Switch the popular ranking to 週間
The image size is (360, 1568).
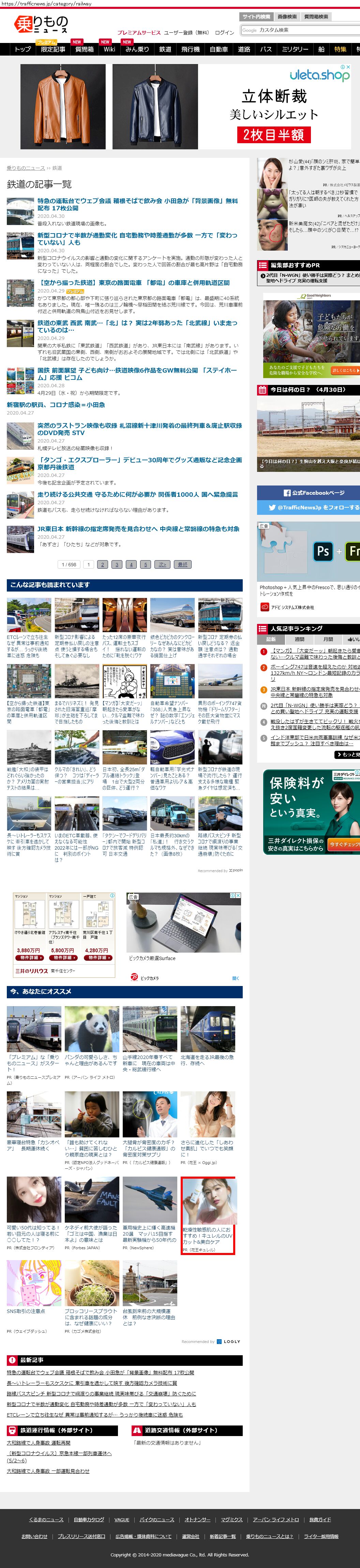pos(299,639)
